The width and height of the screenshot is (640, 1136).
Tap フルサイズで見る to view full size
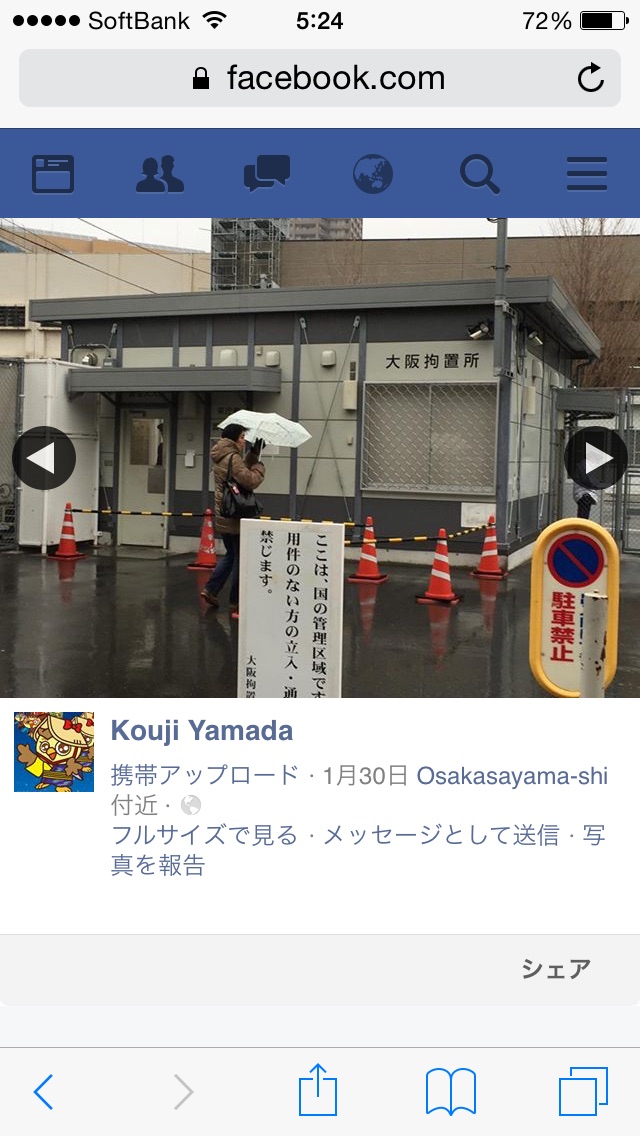204,835
